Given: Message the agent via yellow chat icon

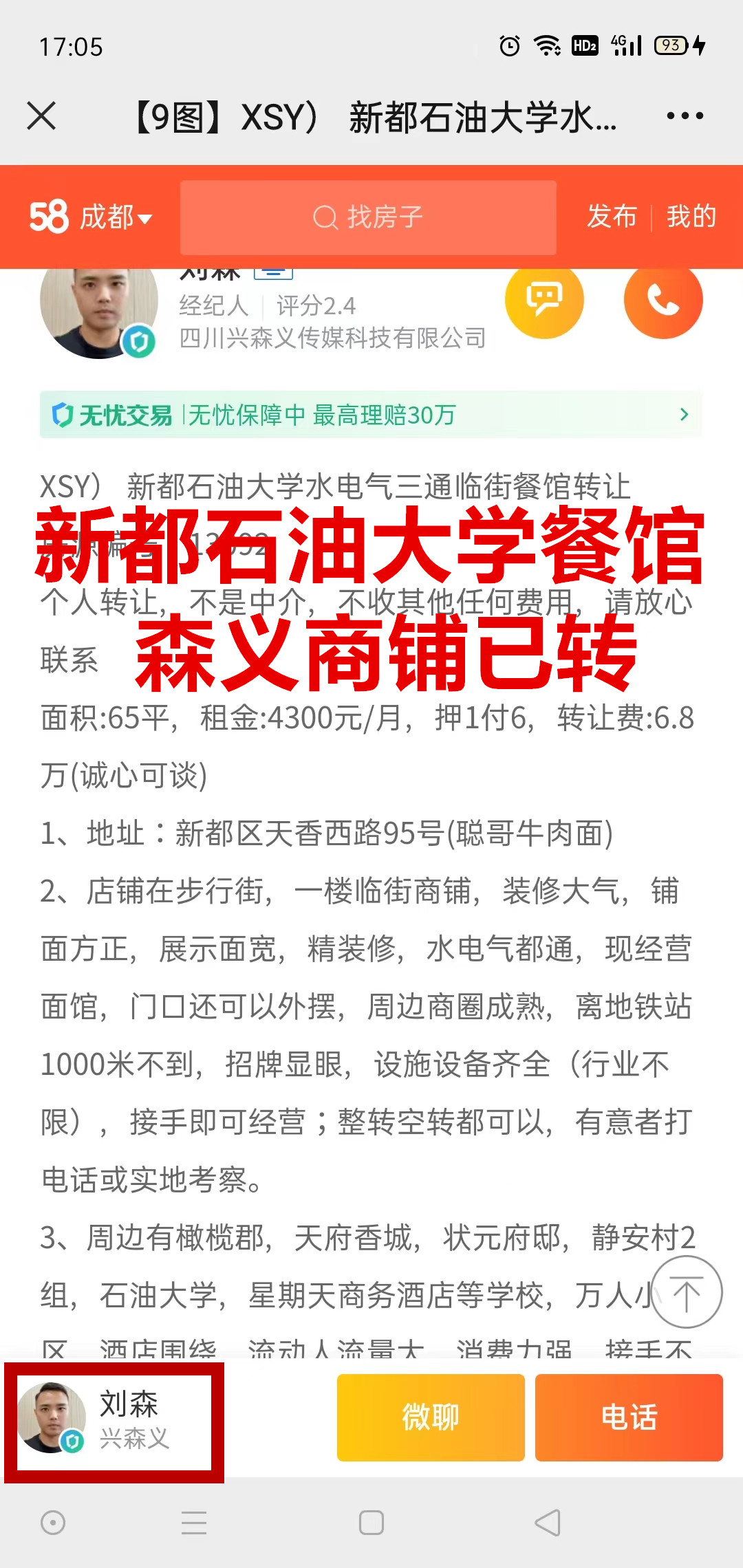Looking at the screenshot, I should (x=544, y=300).
